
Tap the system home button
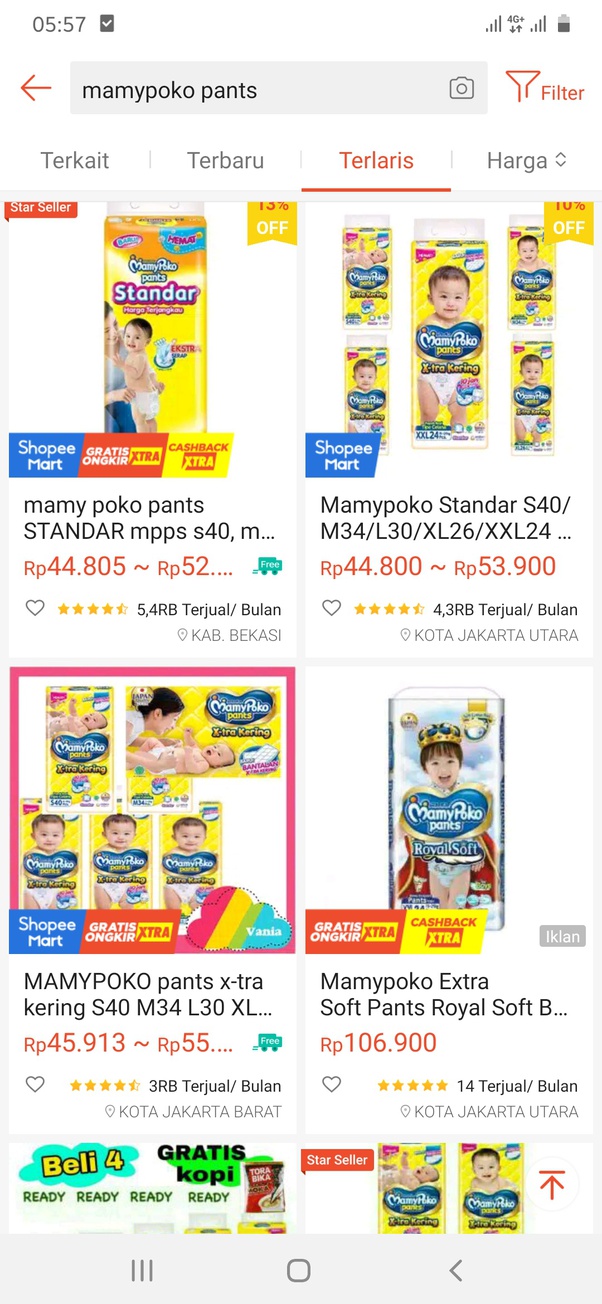(298, 1270)
